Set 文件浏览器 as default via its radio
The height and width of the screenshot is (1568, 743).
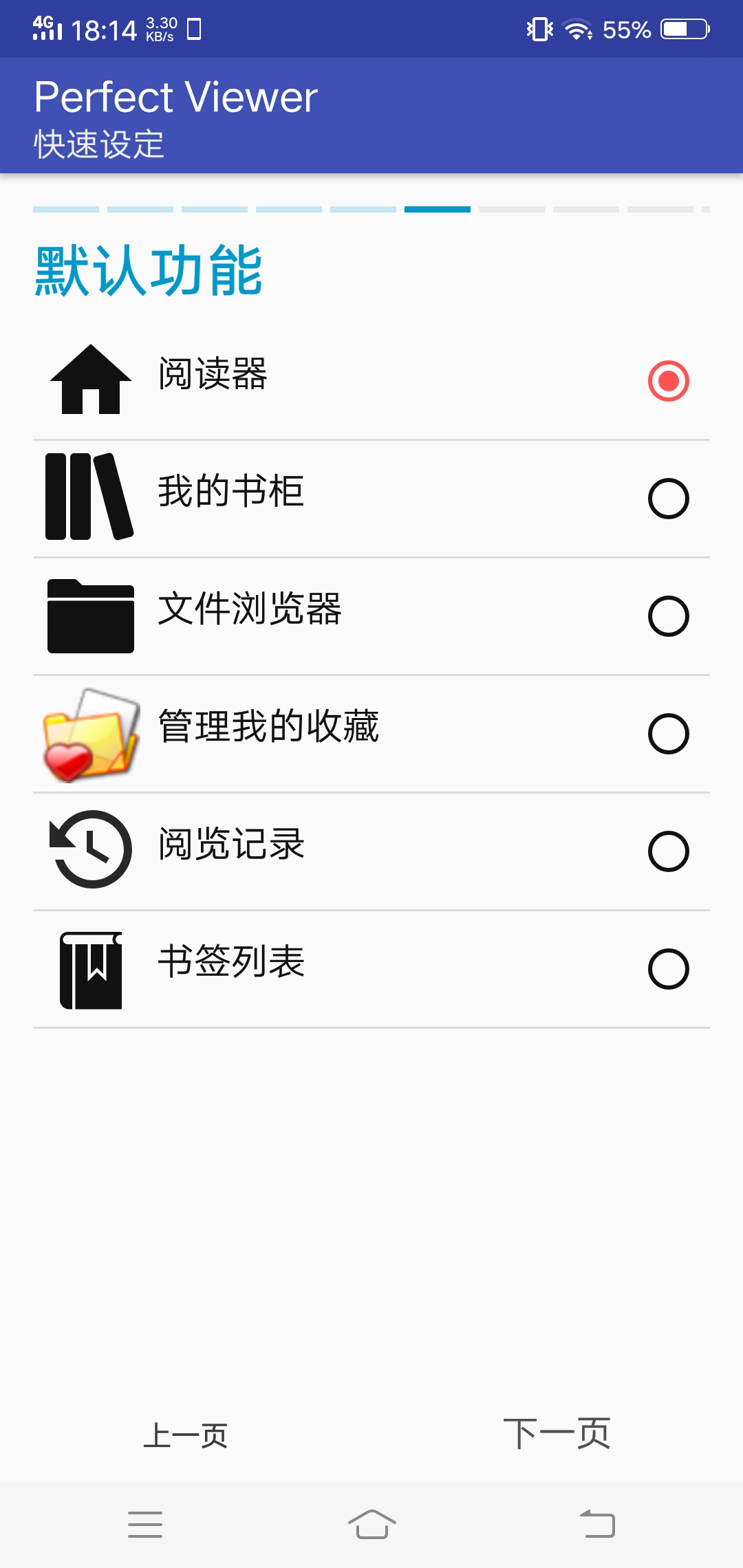pyautogui.click(x=669, y=616)
